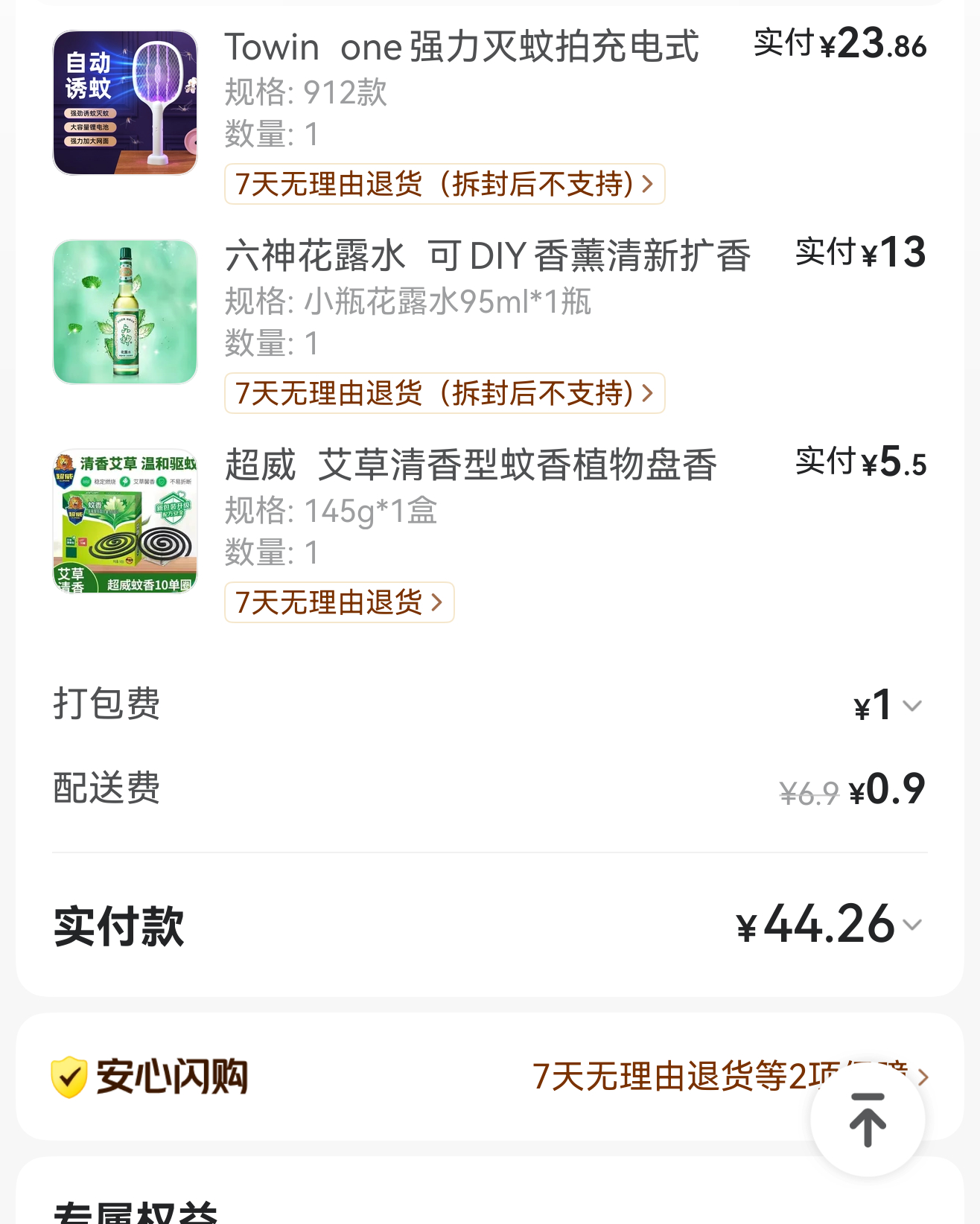The image size is (980, 1224).
Task: Click the arrow after the swatter's return policy
Action: [647, 185]
